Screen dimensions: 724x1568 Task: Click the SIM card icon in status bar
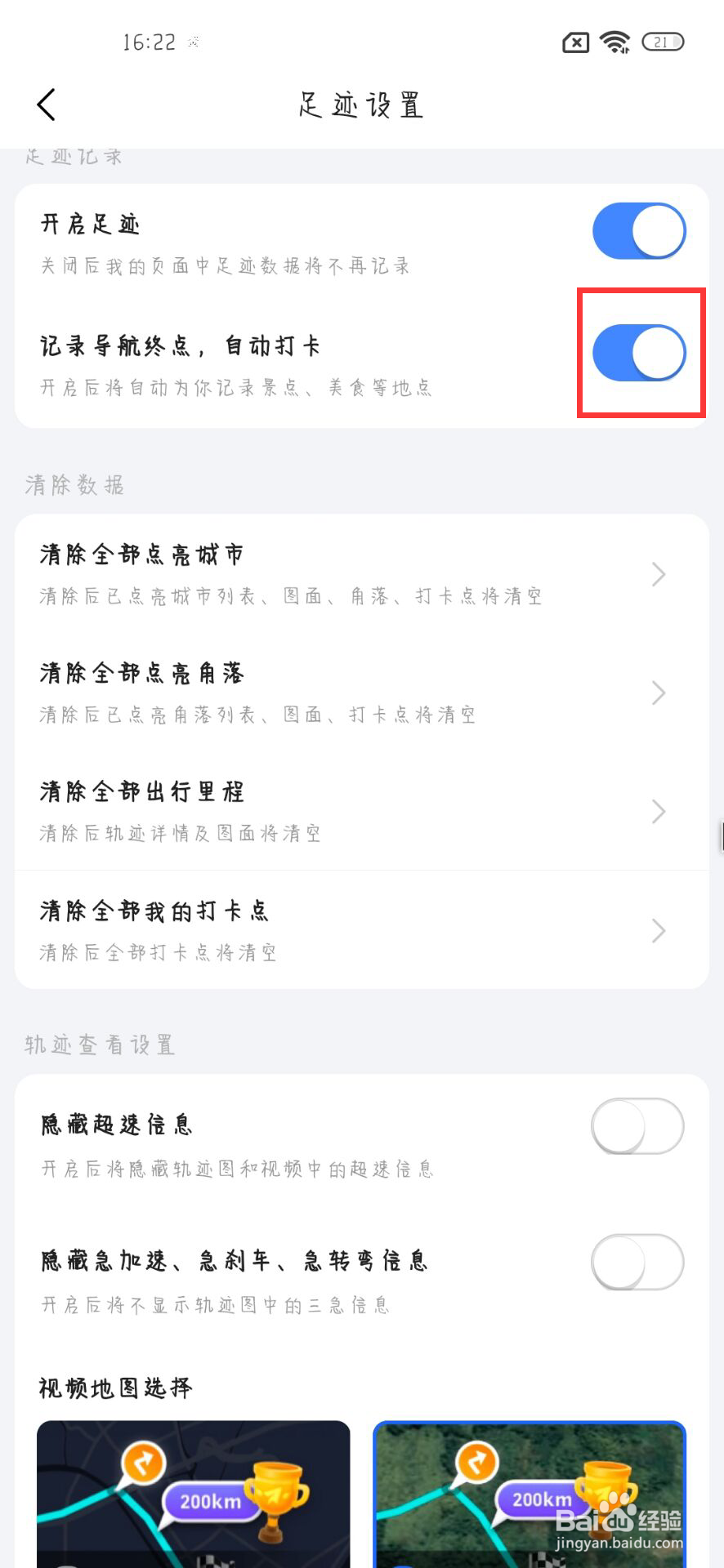[x=574, y=42]
